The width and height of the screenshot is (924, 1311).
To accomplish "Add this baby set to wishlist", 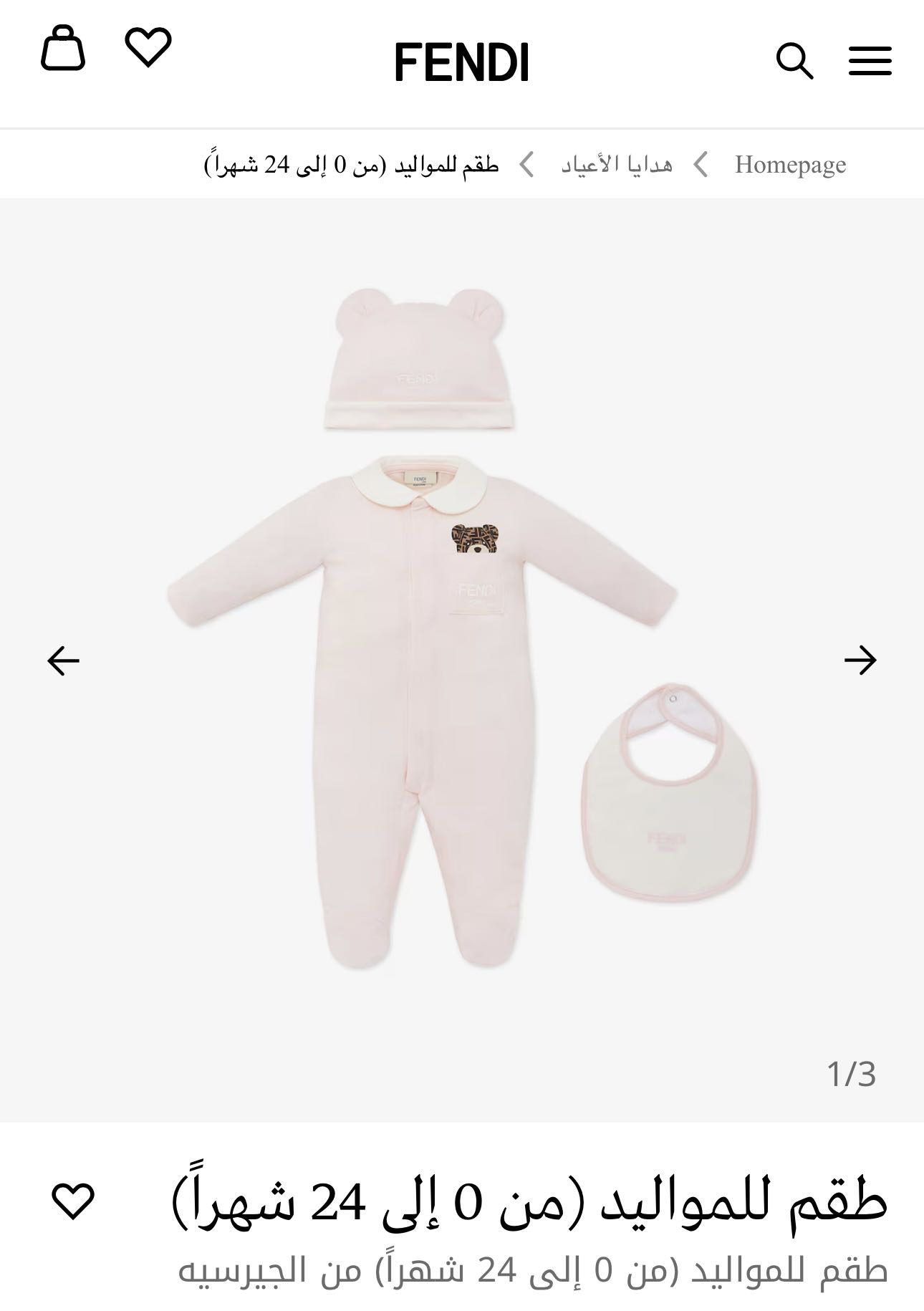I will coord(73,1201).
